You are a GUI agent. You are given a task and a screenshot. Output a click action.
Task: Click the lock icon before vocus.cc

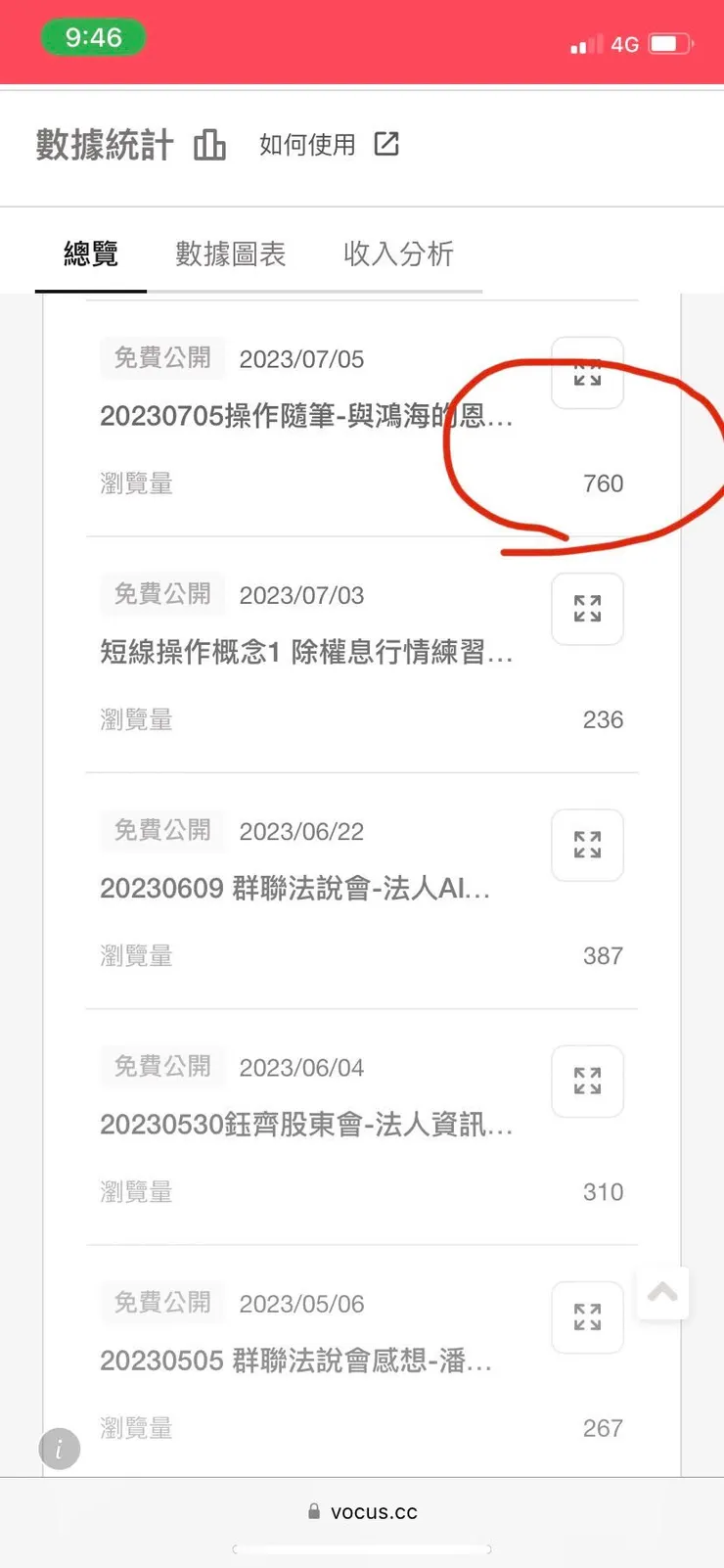[314, 1510]
